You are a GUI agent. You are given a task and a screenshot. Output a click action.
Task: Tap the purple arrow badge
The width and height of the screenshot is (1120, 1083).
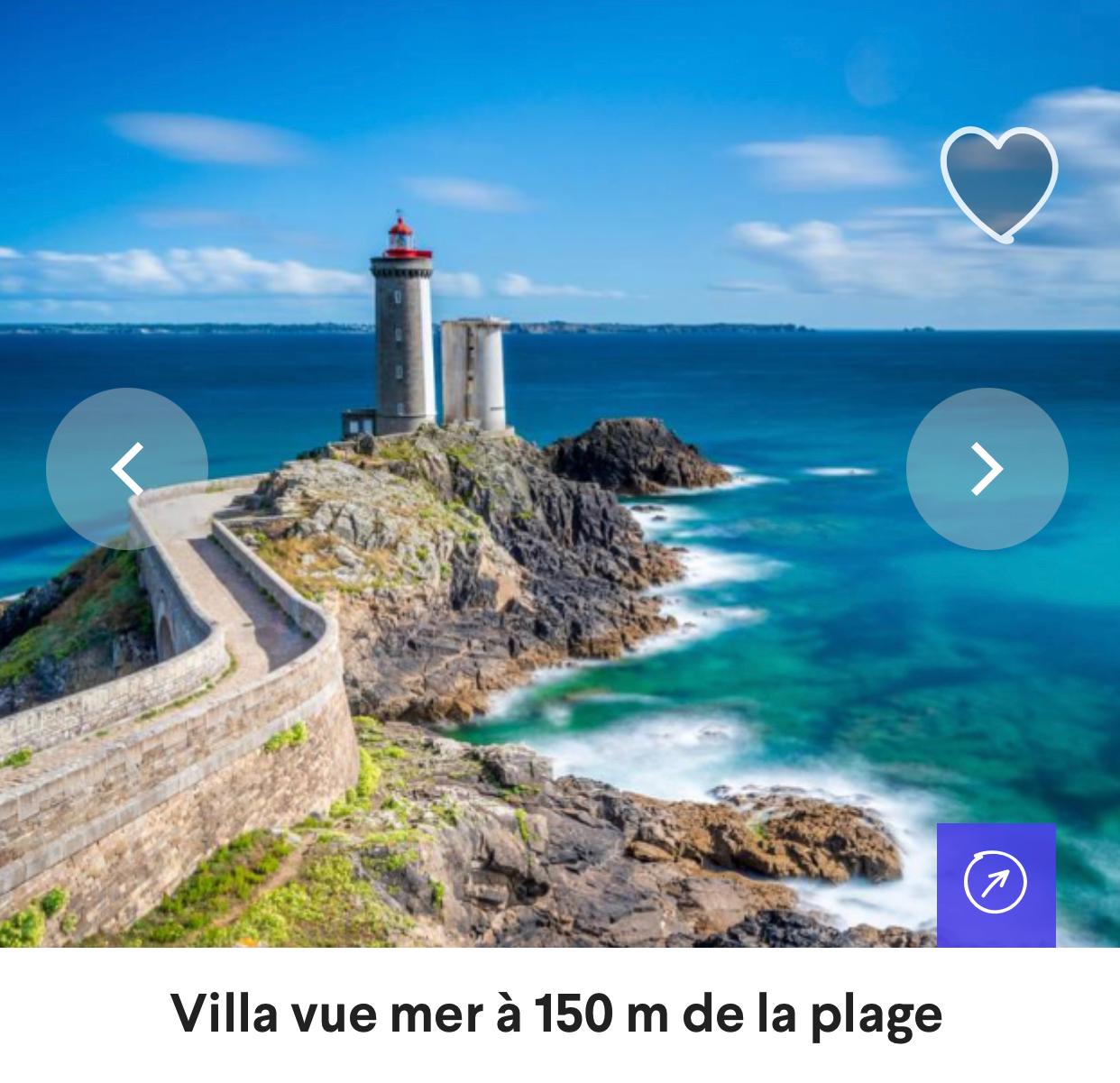(x=996, y=884)
